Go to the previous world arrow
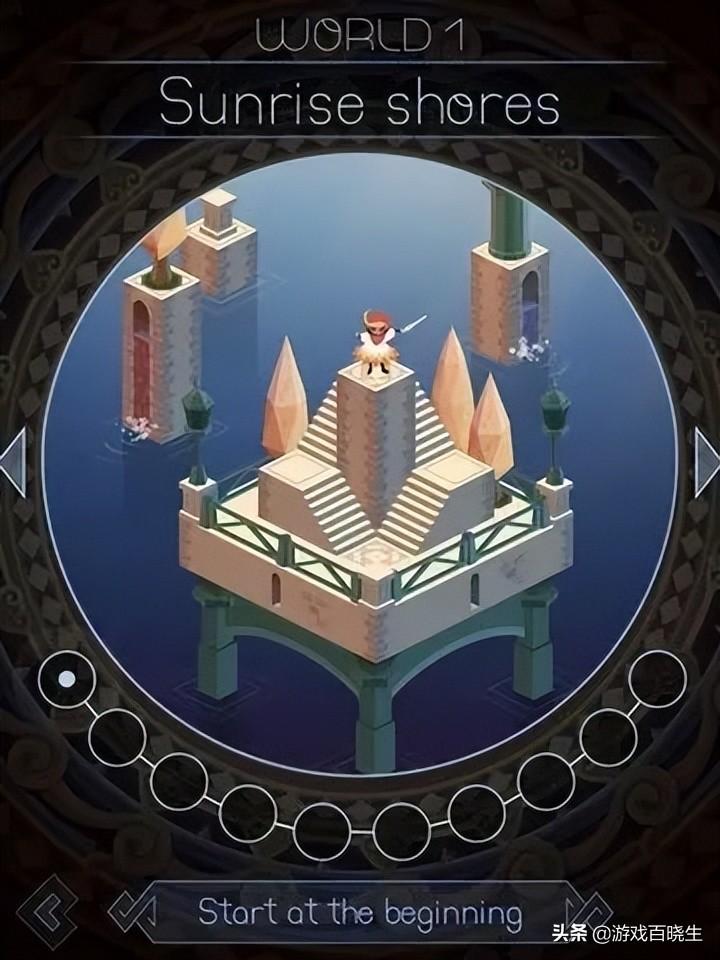Image resolution: width=720 pixels, height=960 pixels. pos(12,461)
